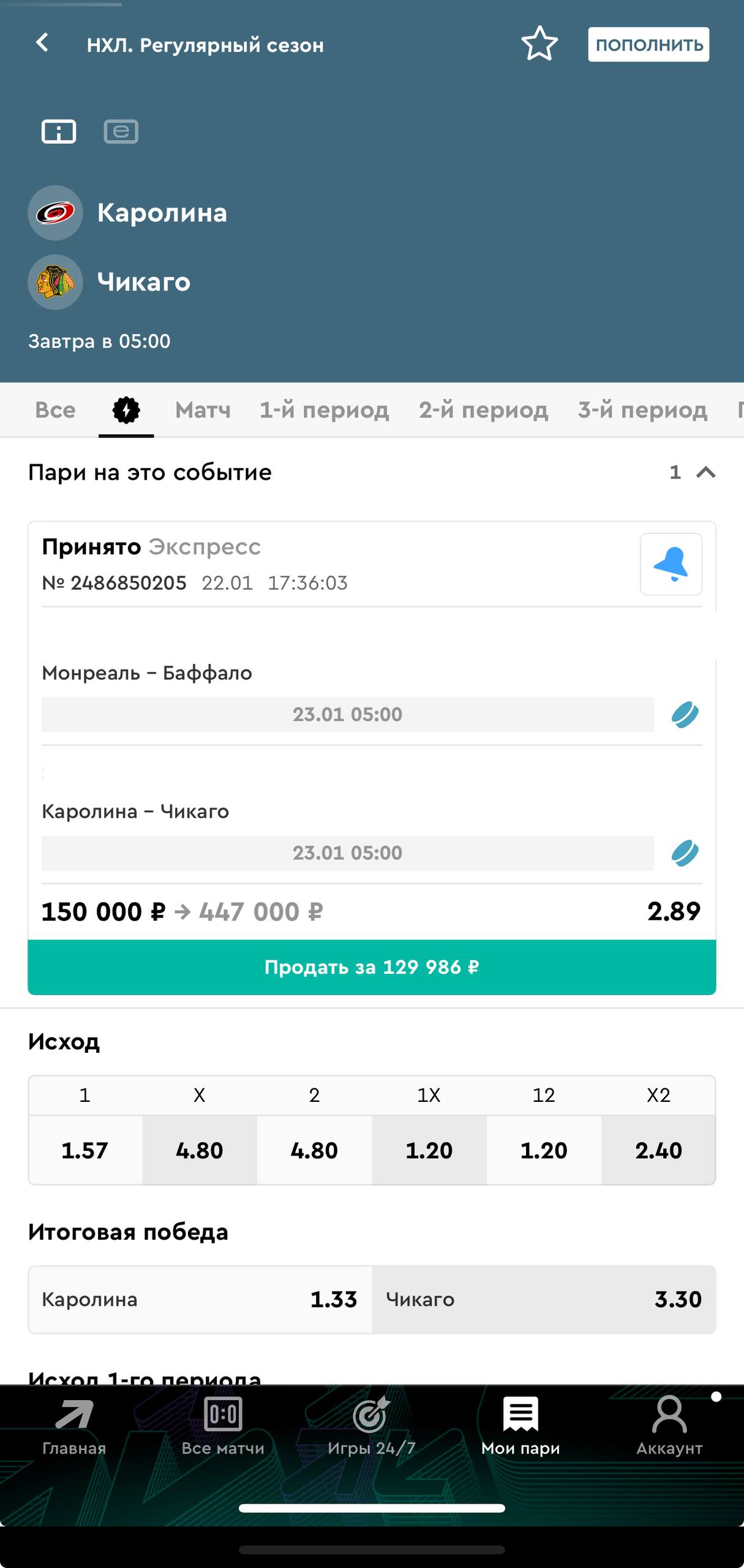
Task: Open the Все матчи tab
Action: (x=223, y=1427)
